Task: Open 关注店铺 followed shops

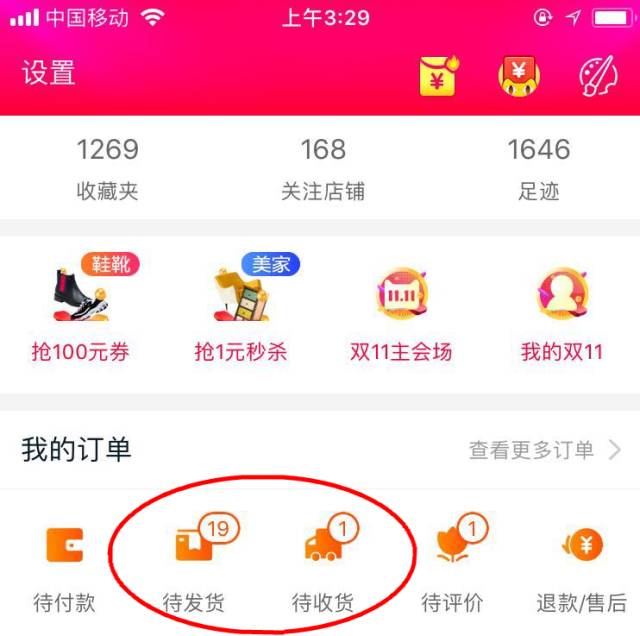Action: click(322, 168)
